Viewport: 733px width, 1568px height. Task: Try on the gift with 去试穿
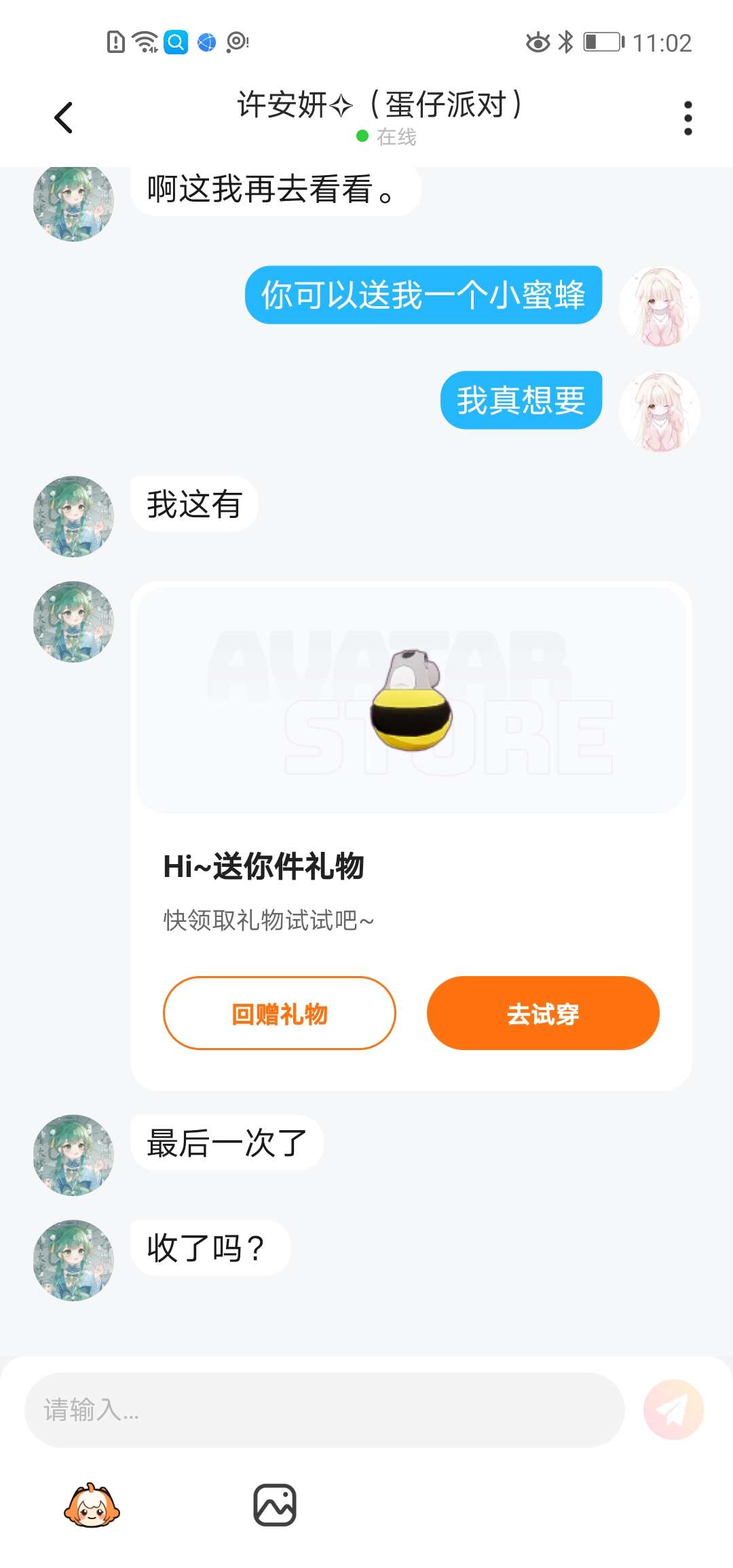(x=543, y=1013)
